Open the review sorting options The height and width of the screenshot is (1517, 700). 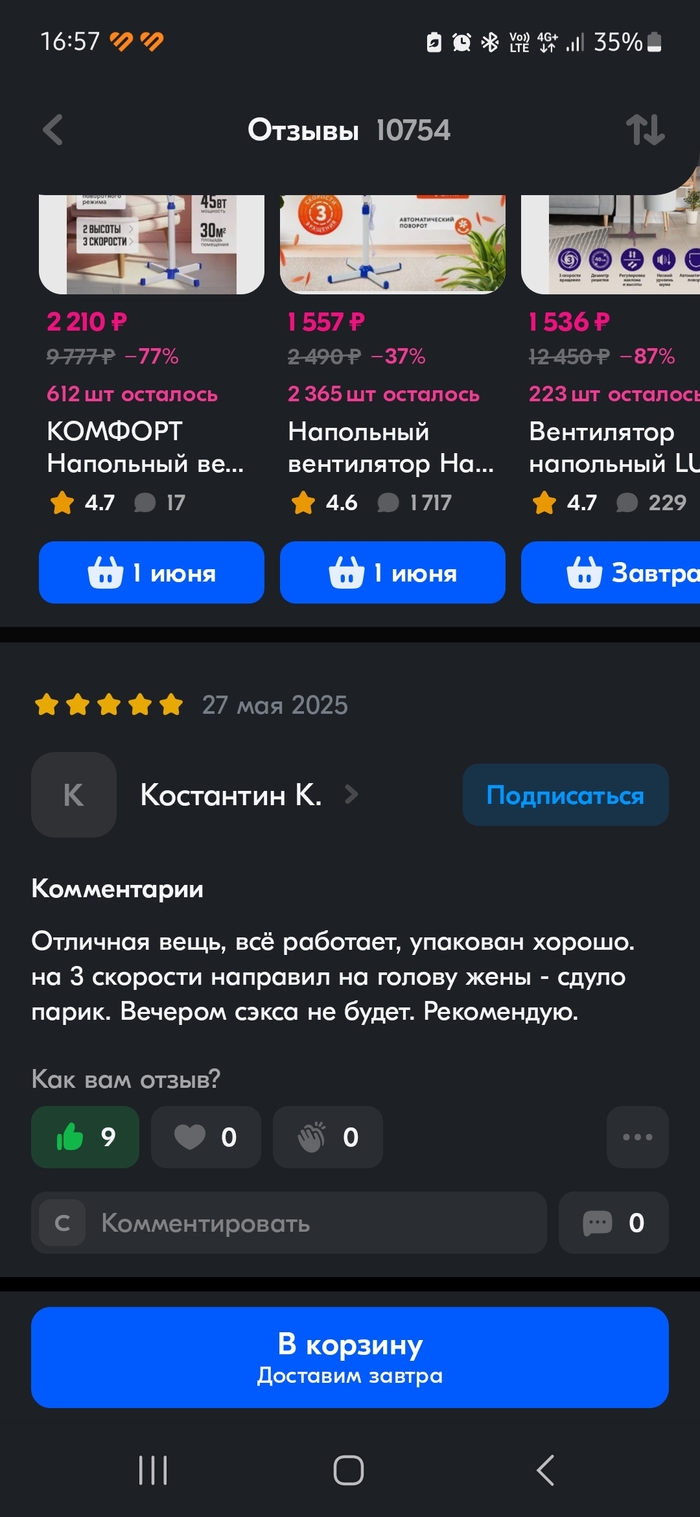pos(645,130)
